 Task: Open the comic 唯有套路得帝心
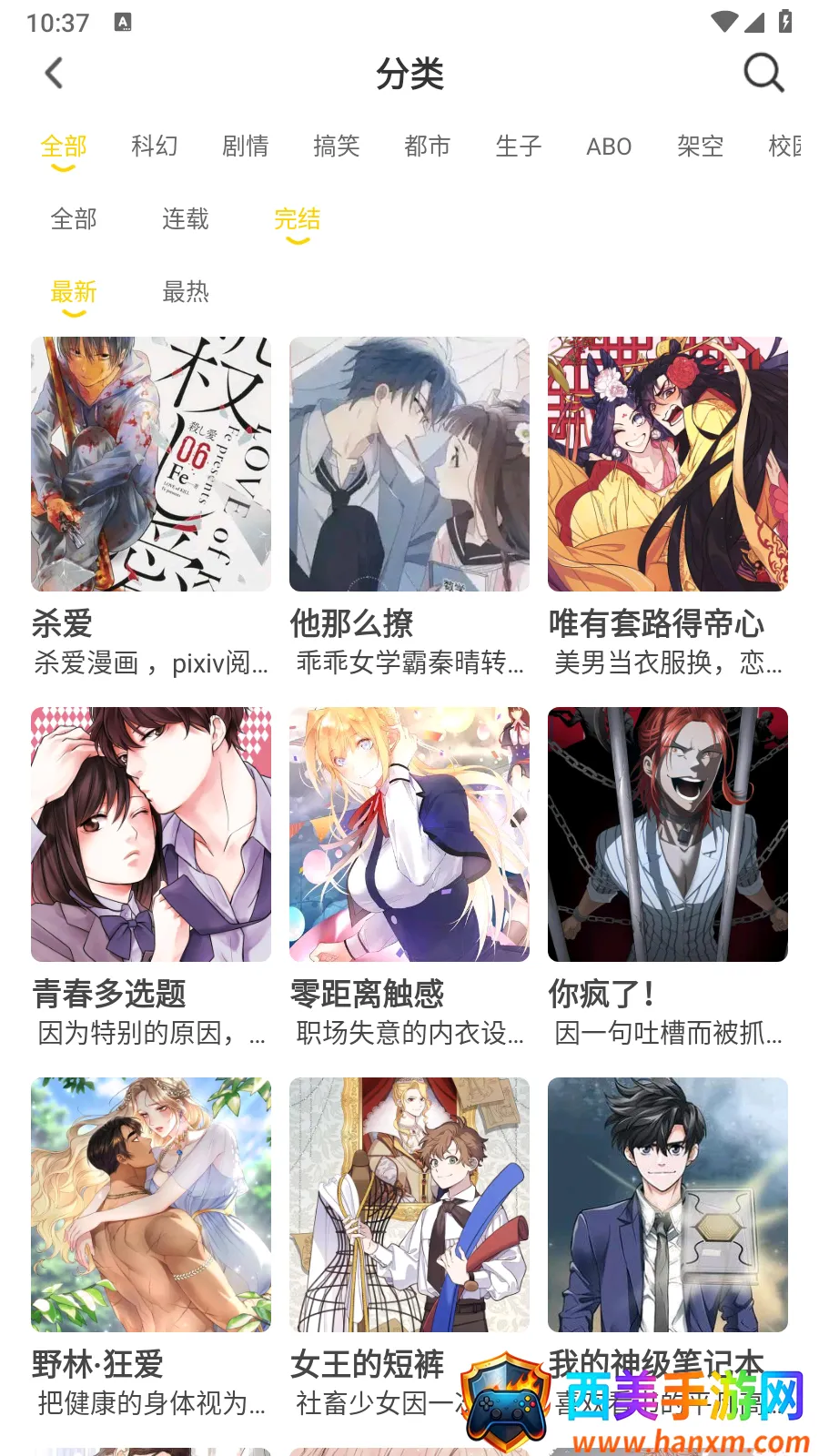(668, 464)
